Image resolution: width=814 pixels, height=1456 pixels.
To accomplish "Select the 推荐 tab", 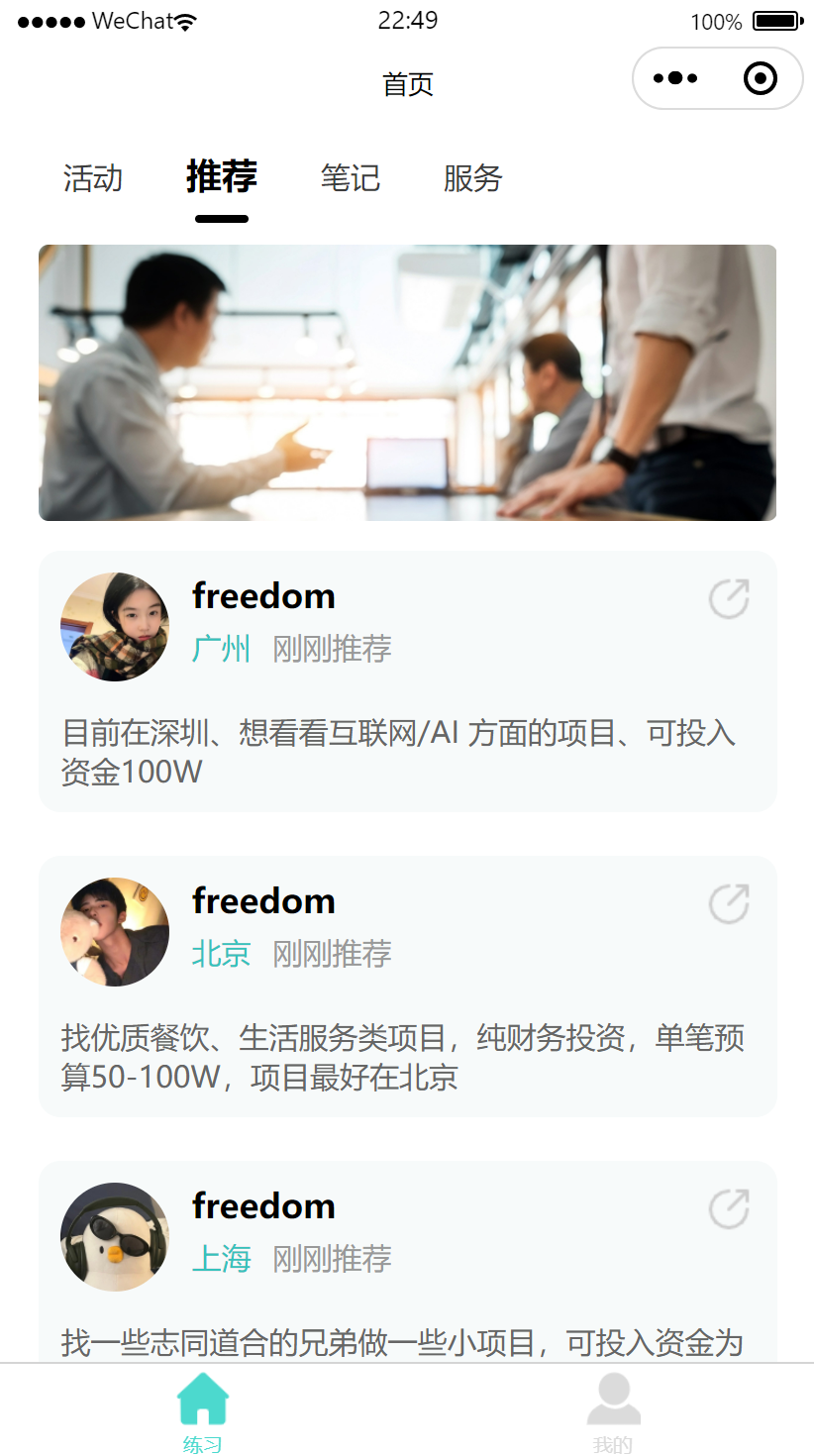I will 222,177.
